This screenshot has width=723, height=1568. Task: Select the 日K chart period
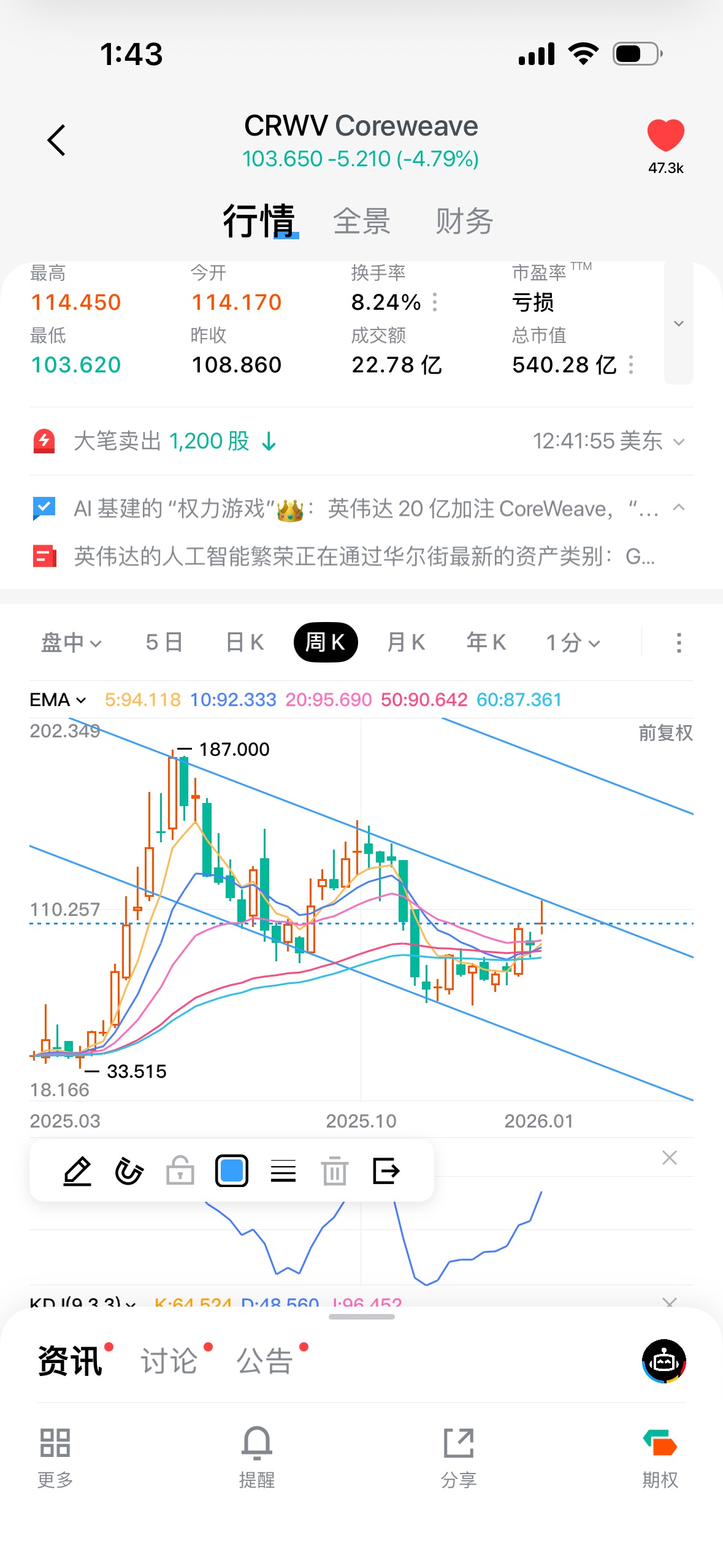(x=245, y=642)
